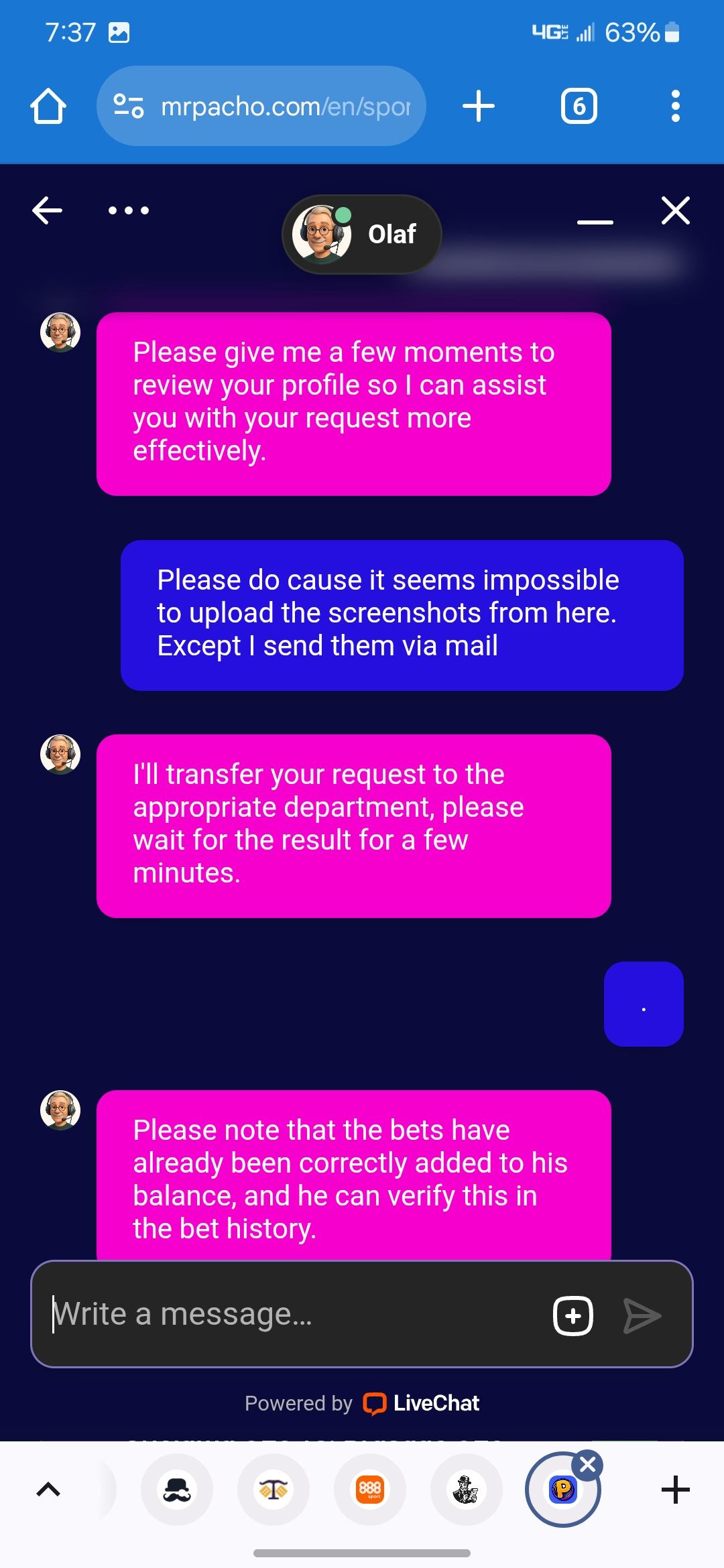Minimize the live chat window
Image resolution: width=724 pixels, height=1568 pixels.
[x=595, y=221]
